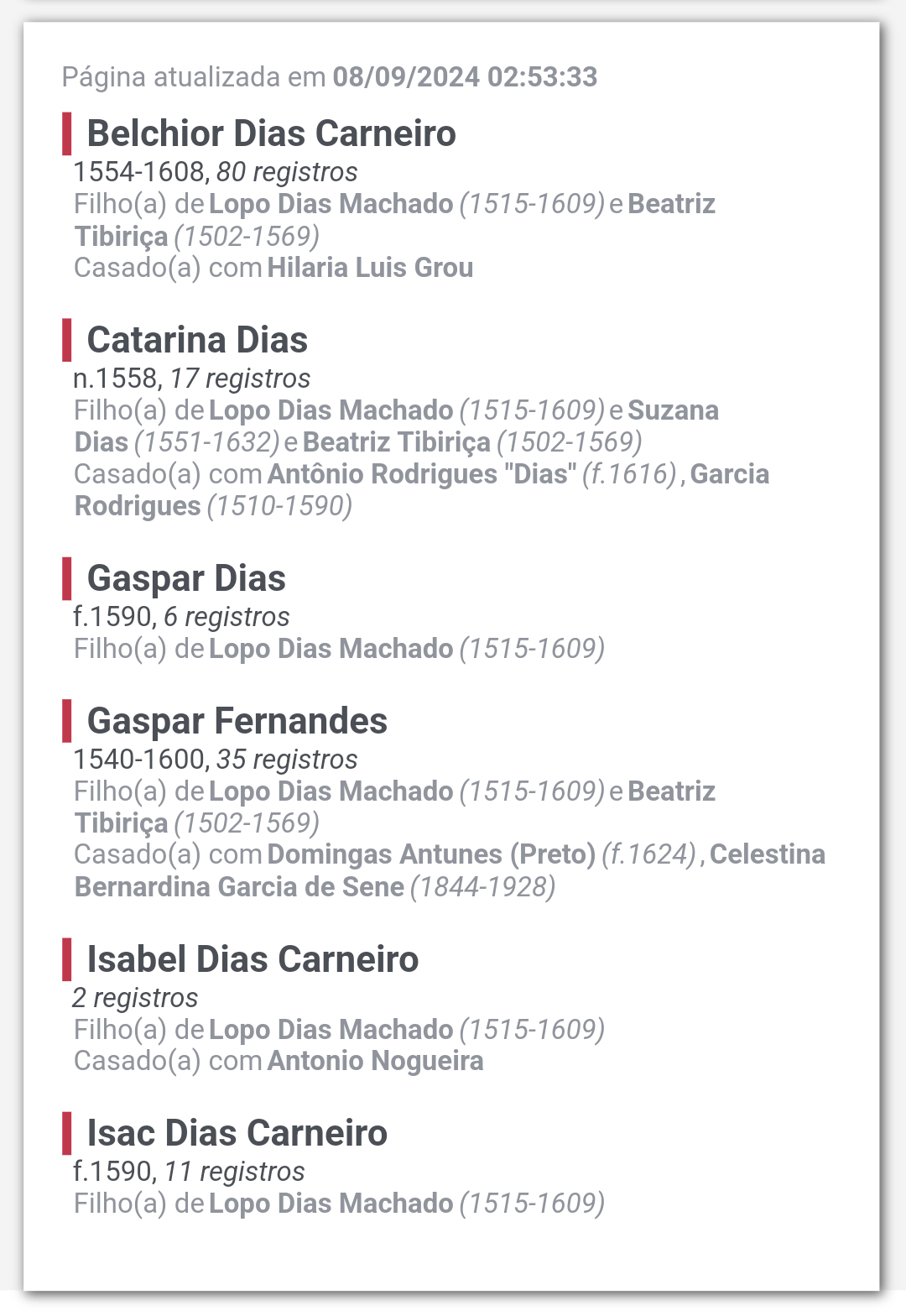Go to spouse Hilaria Luis Grou

(x=370, y=268)
